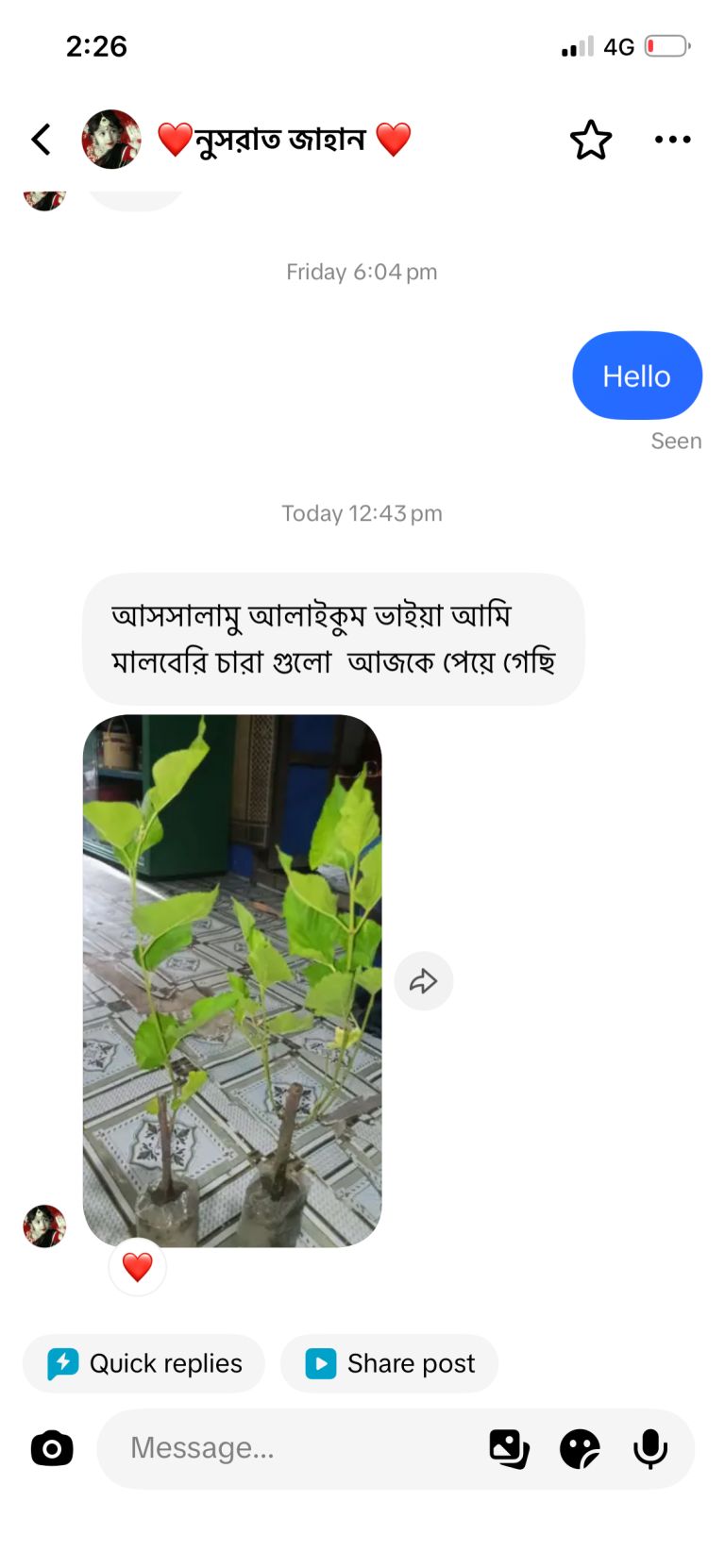Open the received plant photo
The height and width of the screenshot is (1568, 725).
click(x=232, y=981)
